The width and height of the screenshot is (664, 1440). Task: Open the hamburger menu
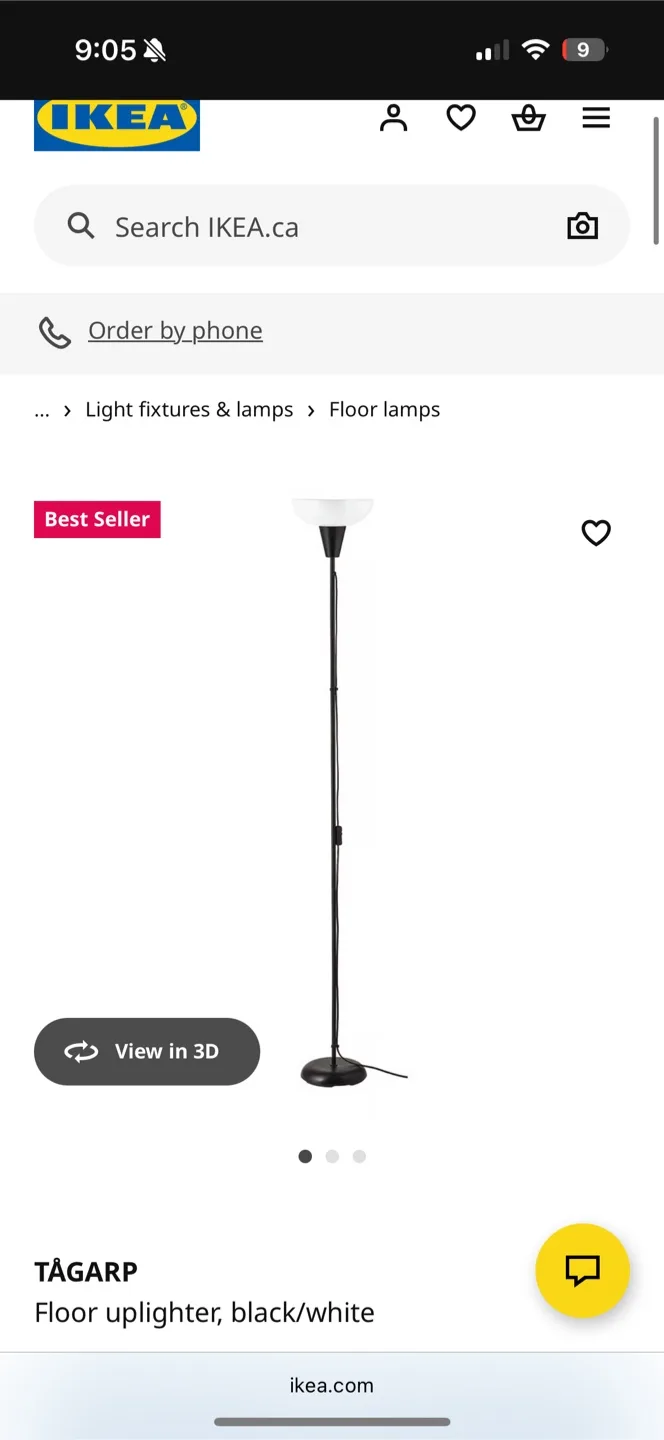(x=596, y=118)
